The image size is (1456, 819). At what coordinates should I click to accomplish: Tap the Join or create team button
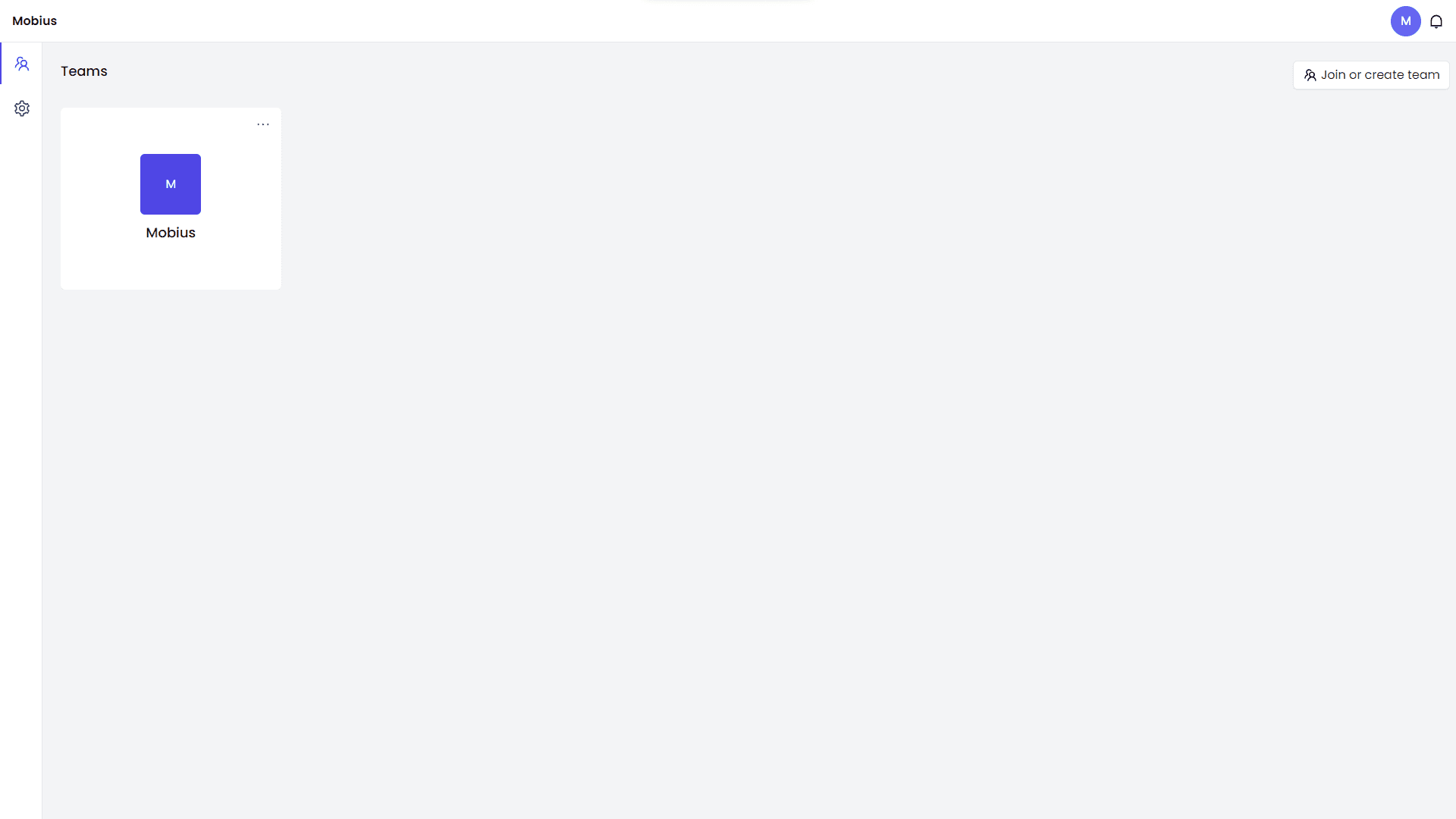(1371, 75)
